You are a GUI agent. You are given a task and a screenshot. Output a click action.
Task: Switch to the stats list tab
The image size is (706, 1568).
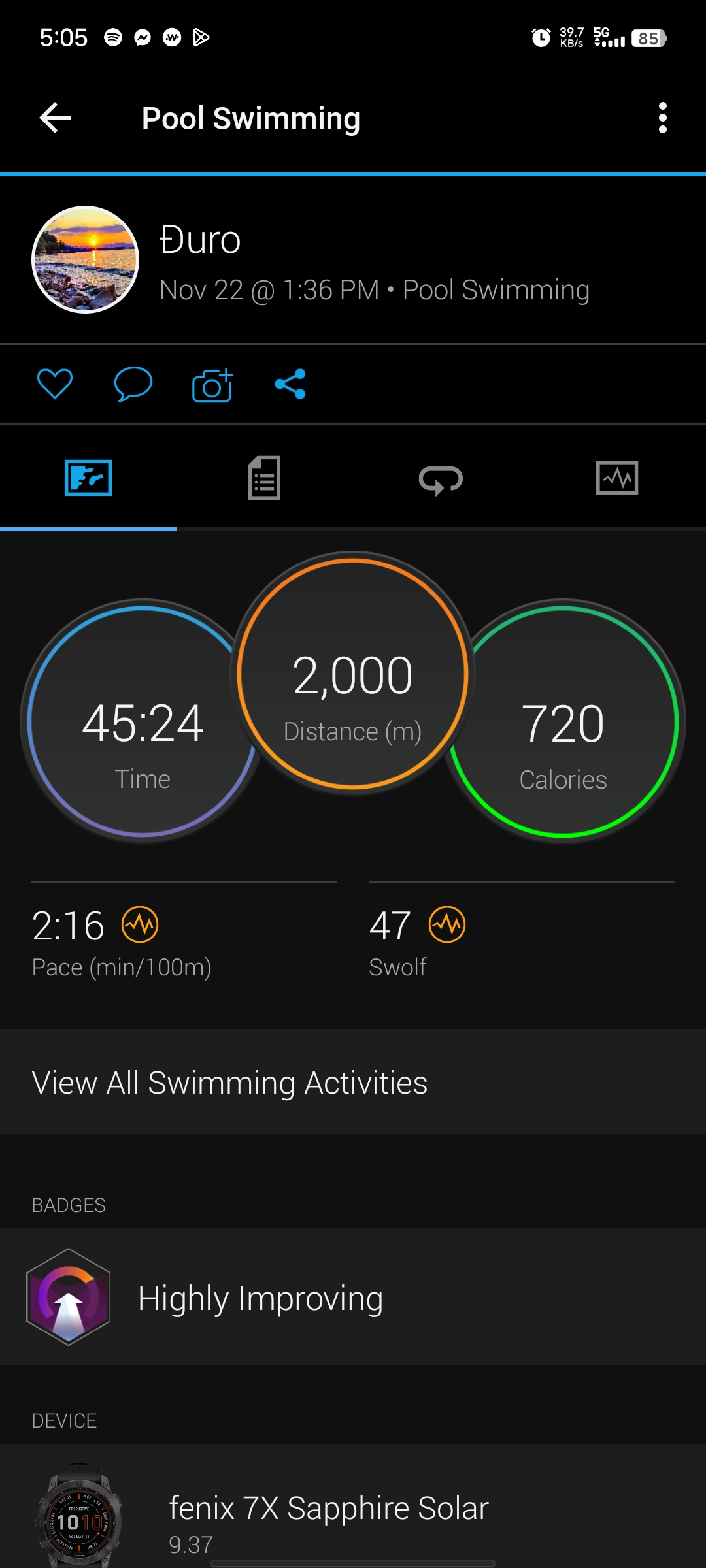264,478
